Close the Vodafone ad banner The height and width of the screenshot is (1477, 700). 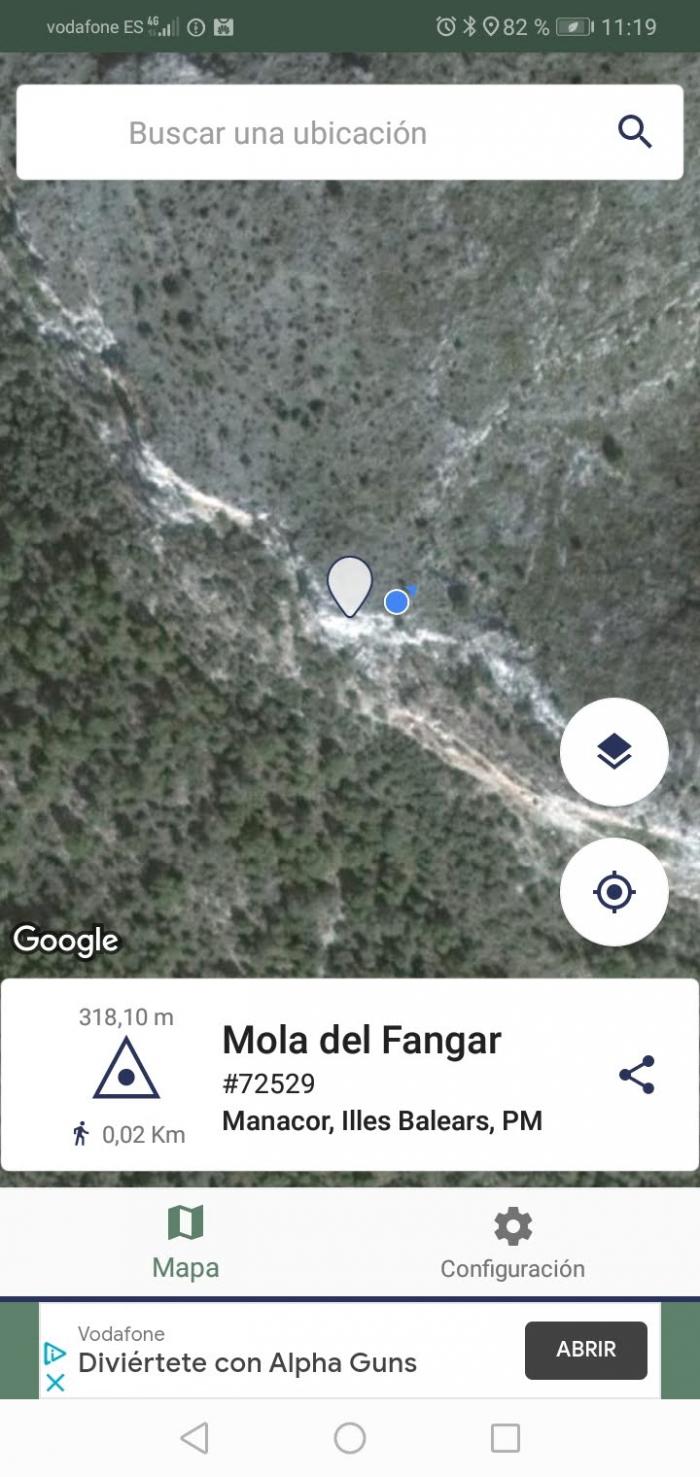56,1383
